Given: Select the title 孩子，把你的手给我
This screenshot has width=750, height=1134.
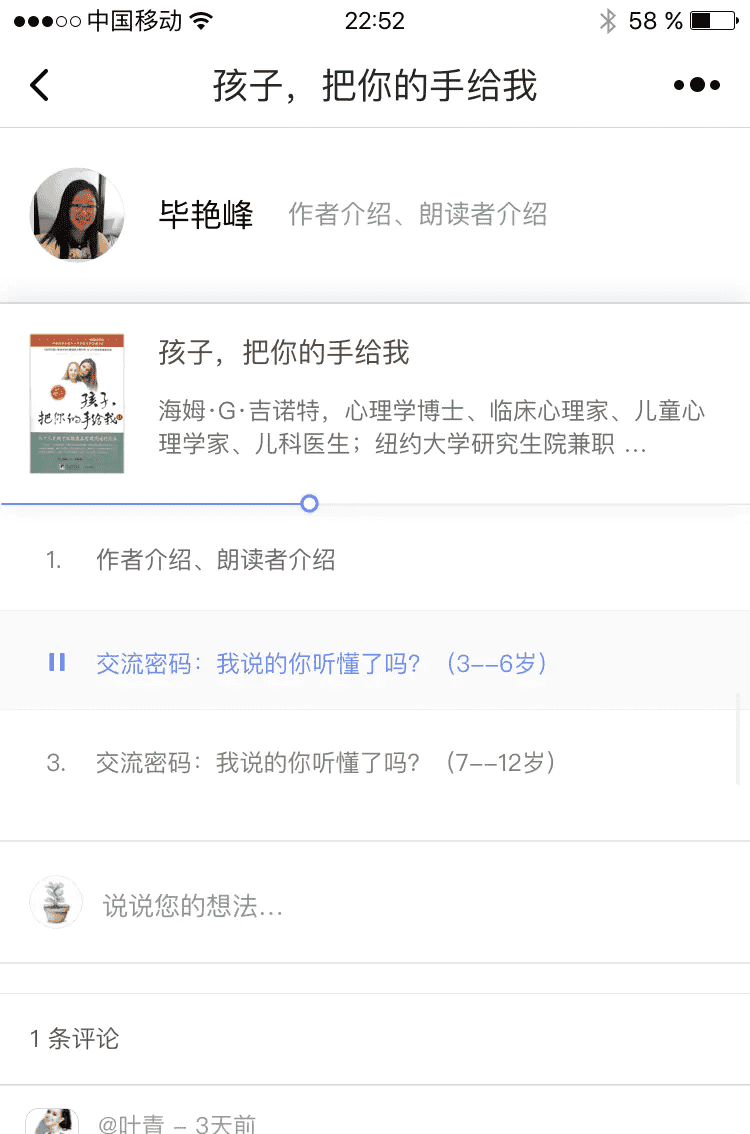Looking at the screenshot, I should pyautogui.click(x=284, y=353).
